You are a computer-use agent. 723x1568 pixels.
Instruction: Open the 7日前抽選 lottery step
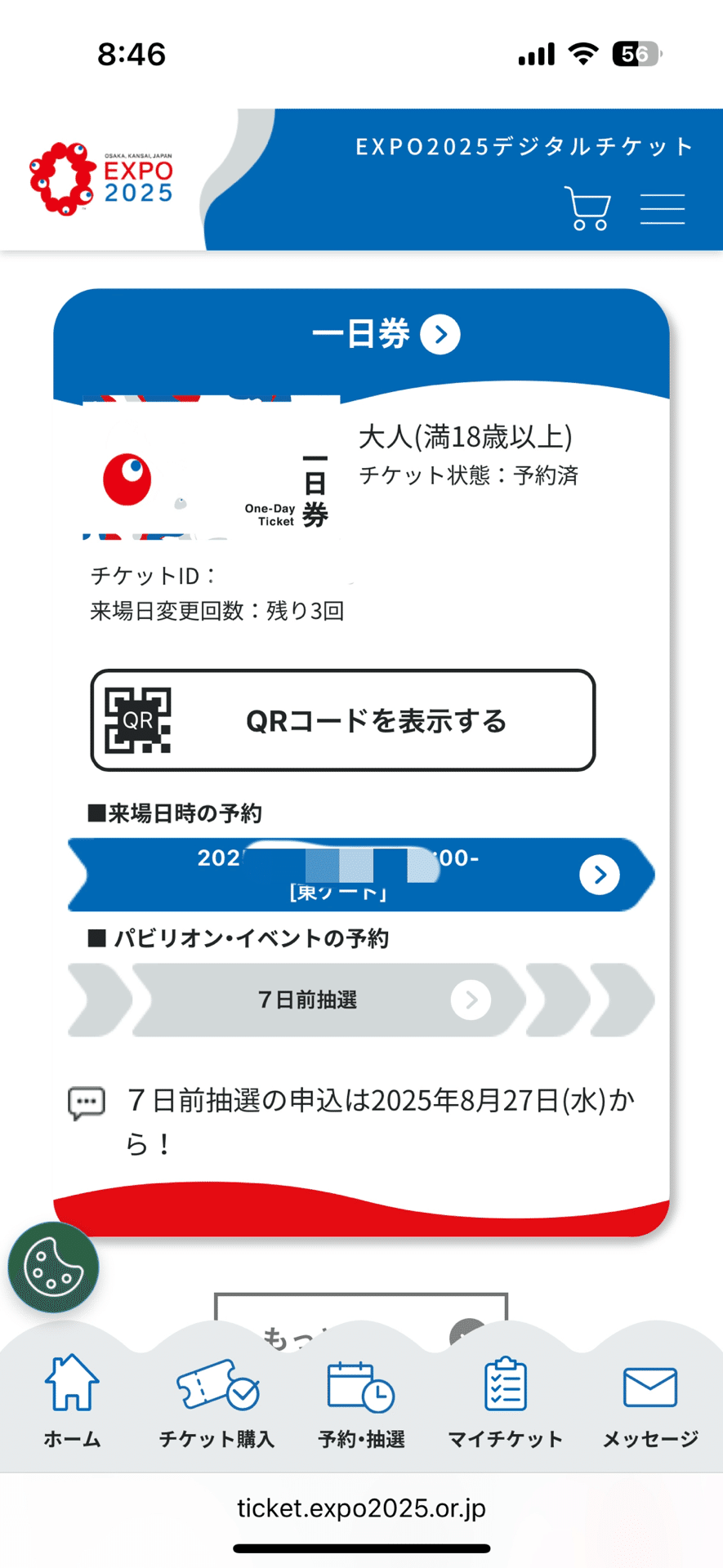pos(327,1000)
